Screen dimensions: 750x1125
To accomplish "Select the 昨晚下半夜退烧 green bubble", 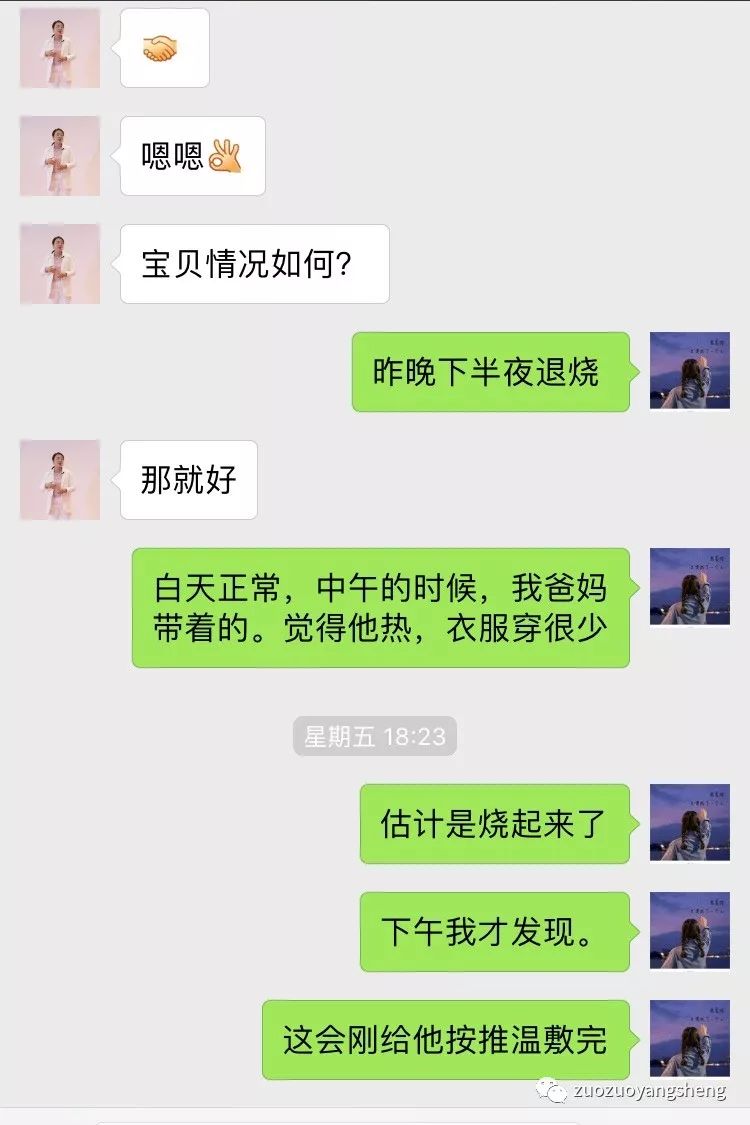I will 490,371.
